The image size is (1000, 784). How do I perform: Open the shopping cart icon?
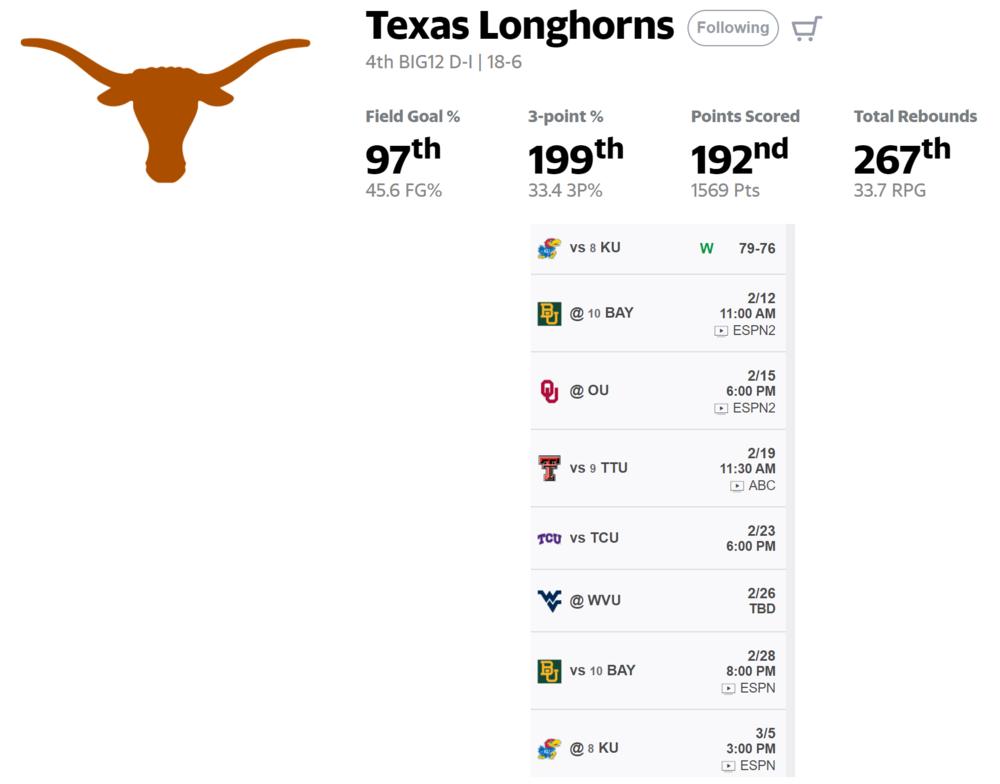pos(806,29)
